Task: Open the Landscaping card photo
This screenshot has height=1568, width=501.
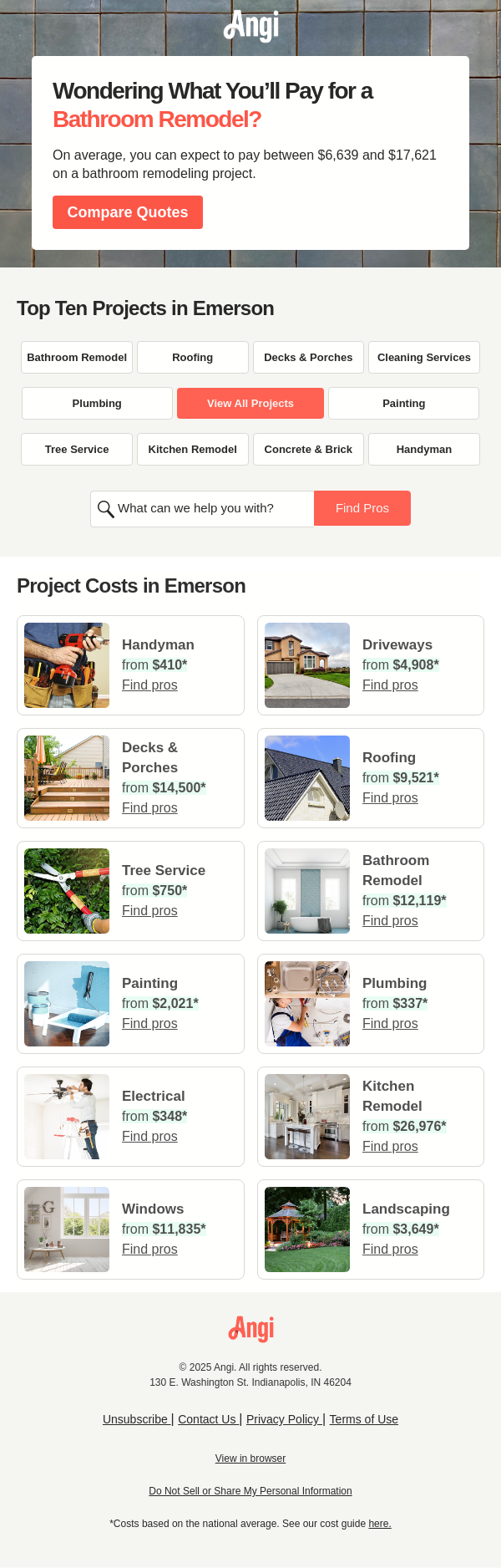Action: (307, 1229)
